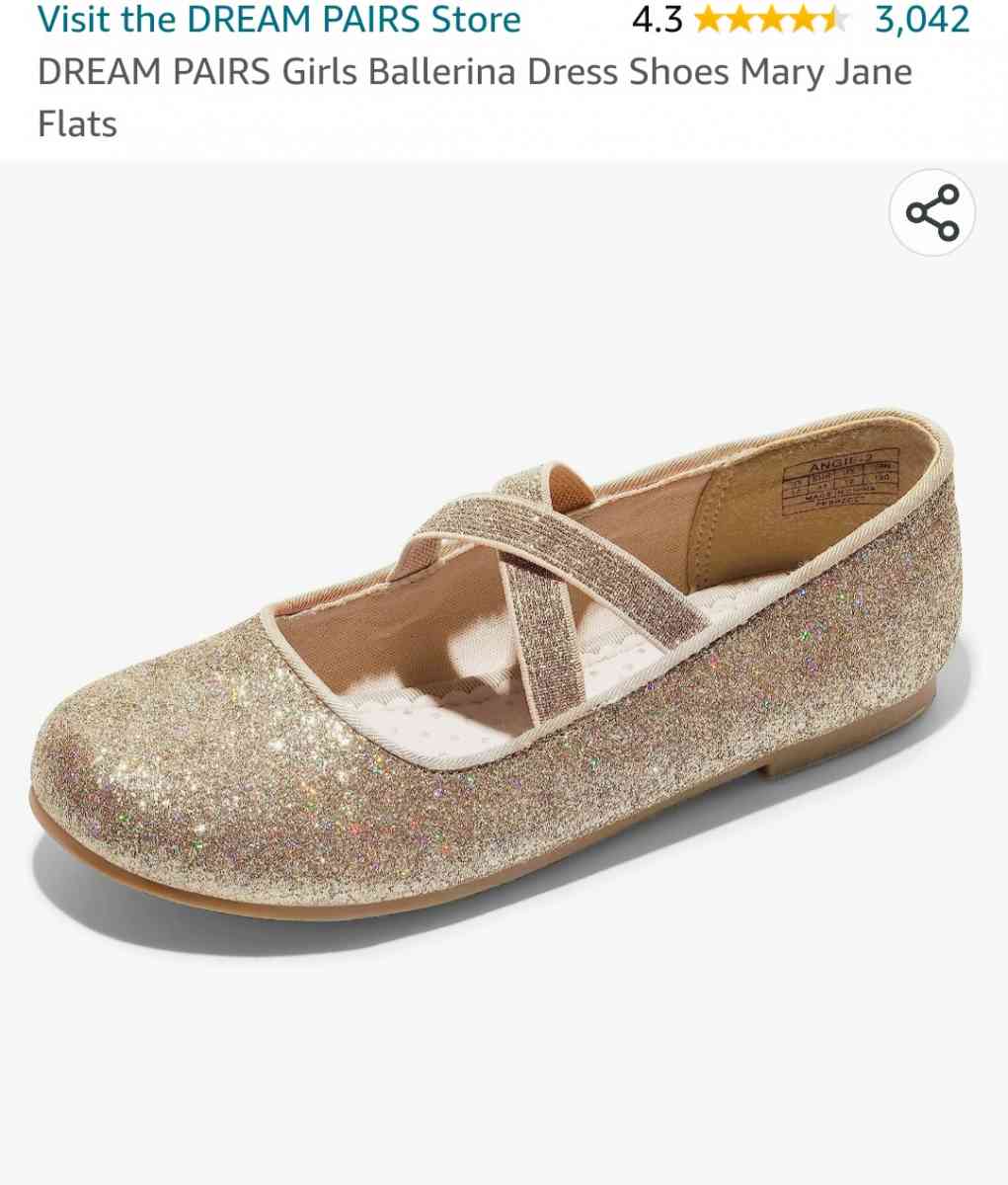Open the share options via the network icon
The width and height of the screenshot is (1008, 1185).
coord(932,210)
